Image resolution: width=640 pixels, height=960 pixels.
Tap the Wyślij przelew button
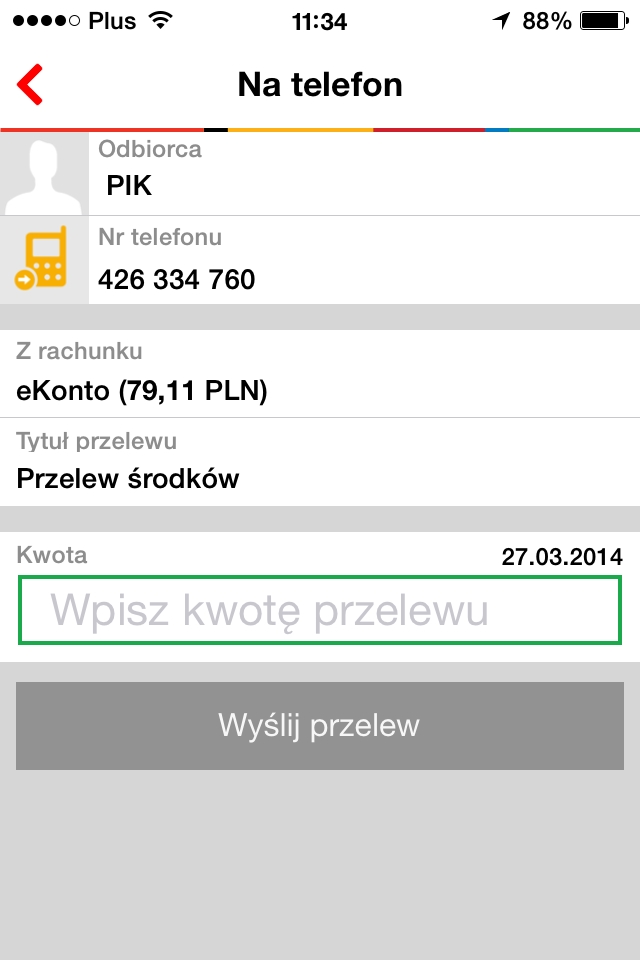(x=320, y=726)
